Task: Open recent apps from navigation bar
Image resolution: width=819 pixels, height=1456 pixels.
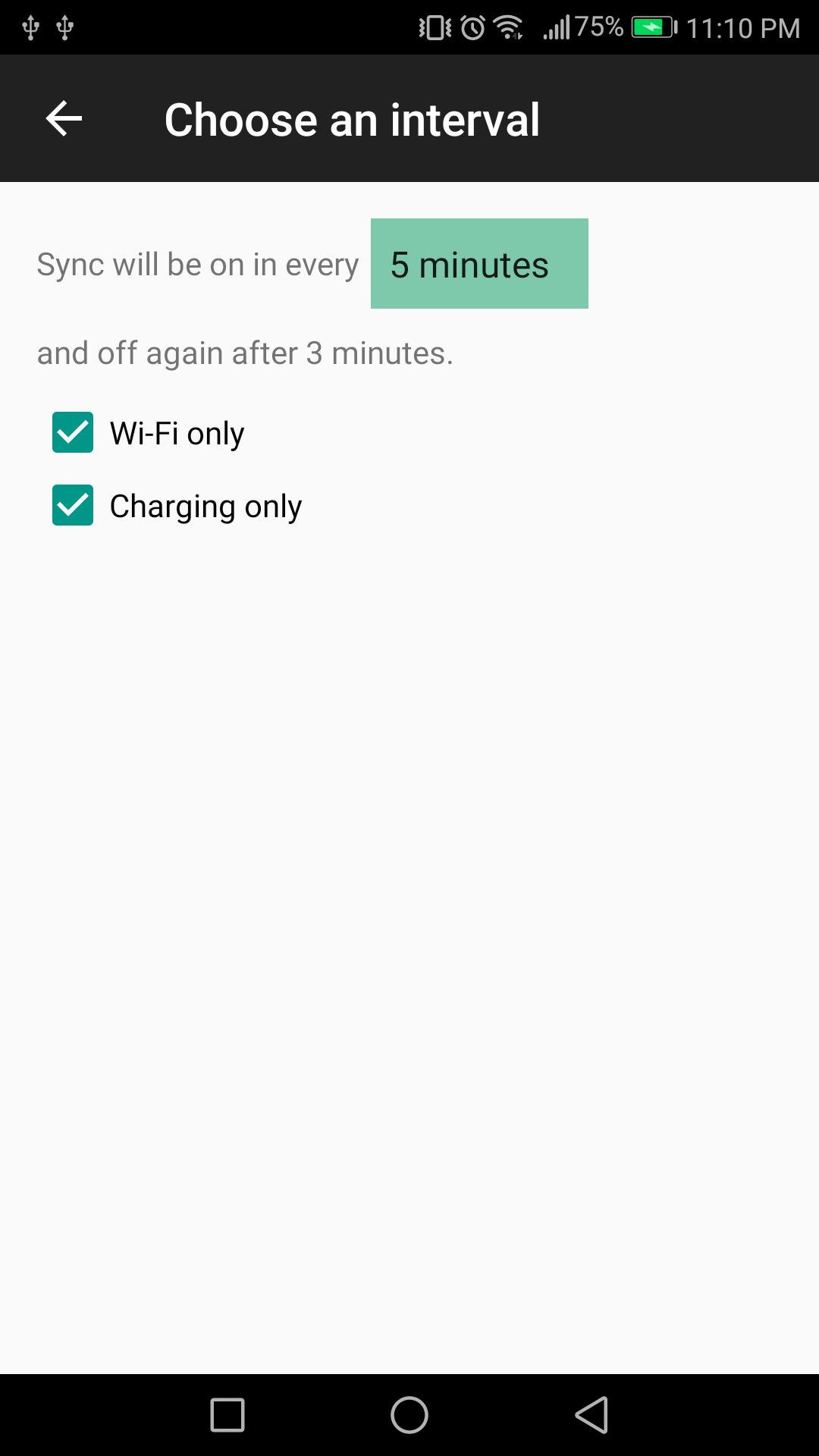Action: pyautogui.click(x=227, y=1415)
